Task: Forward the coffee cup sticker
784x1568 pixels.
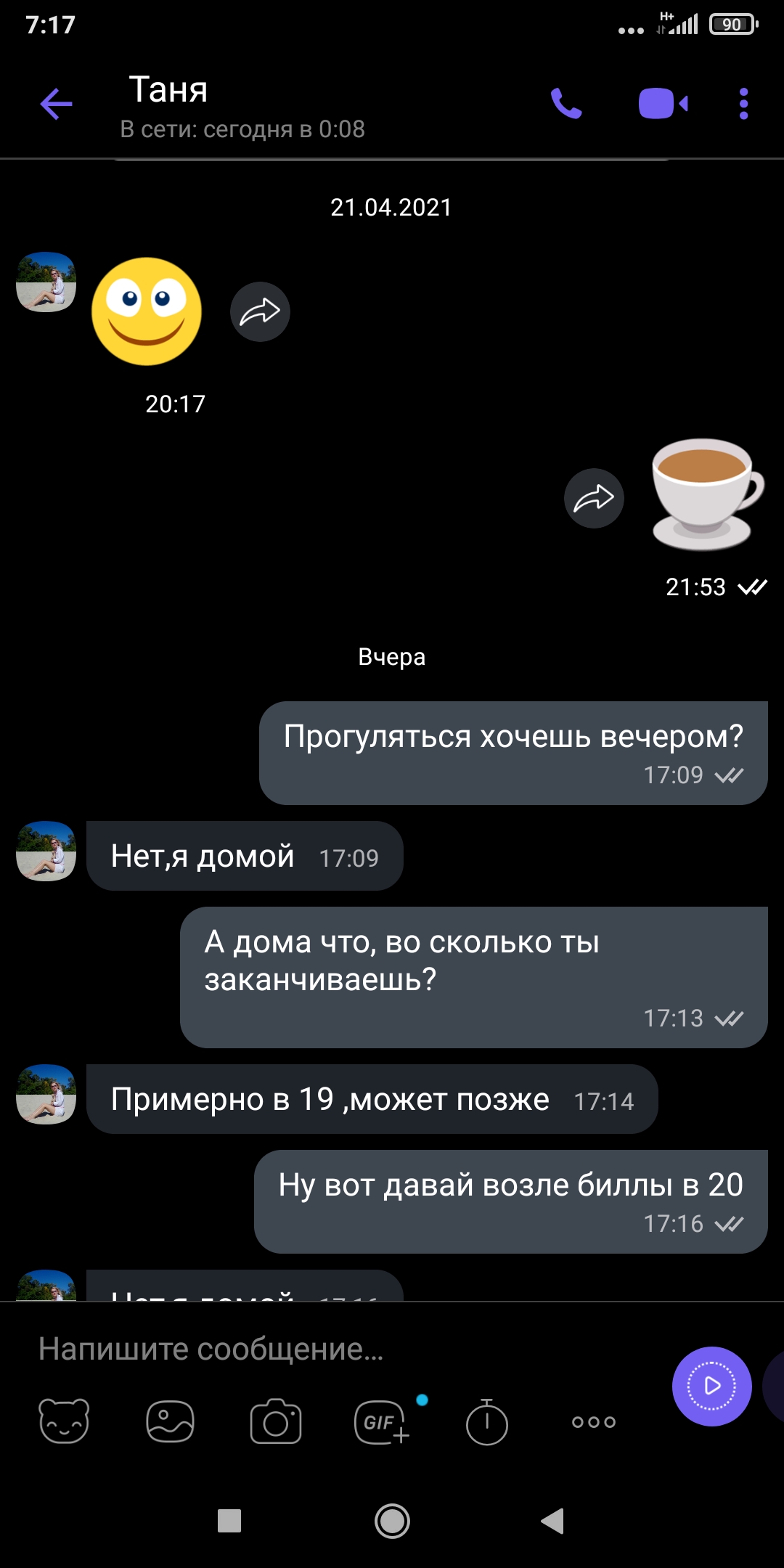Action: coord(594,498)
